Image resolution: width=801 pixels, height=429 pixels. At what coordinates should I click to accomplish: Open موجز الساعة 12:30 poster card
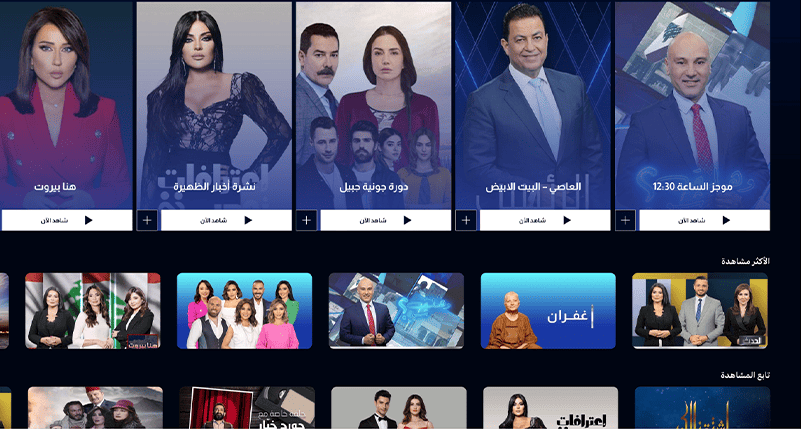[x=692, y=100]
